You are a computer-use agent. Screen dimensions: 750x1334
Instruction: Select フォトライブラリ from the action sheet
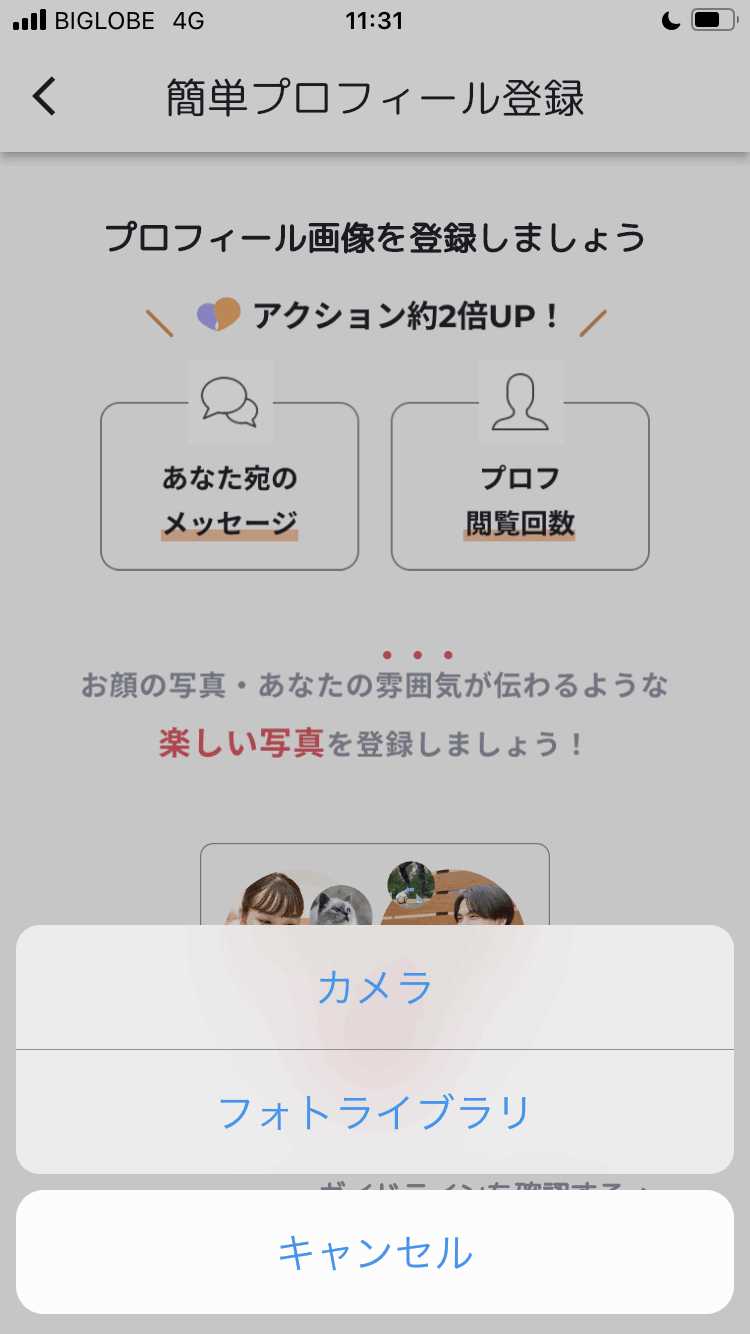[375, 1110]
